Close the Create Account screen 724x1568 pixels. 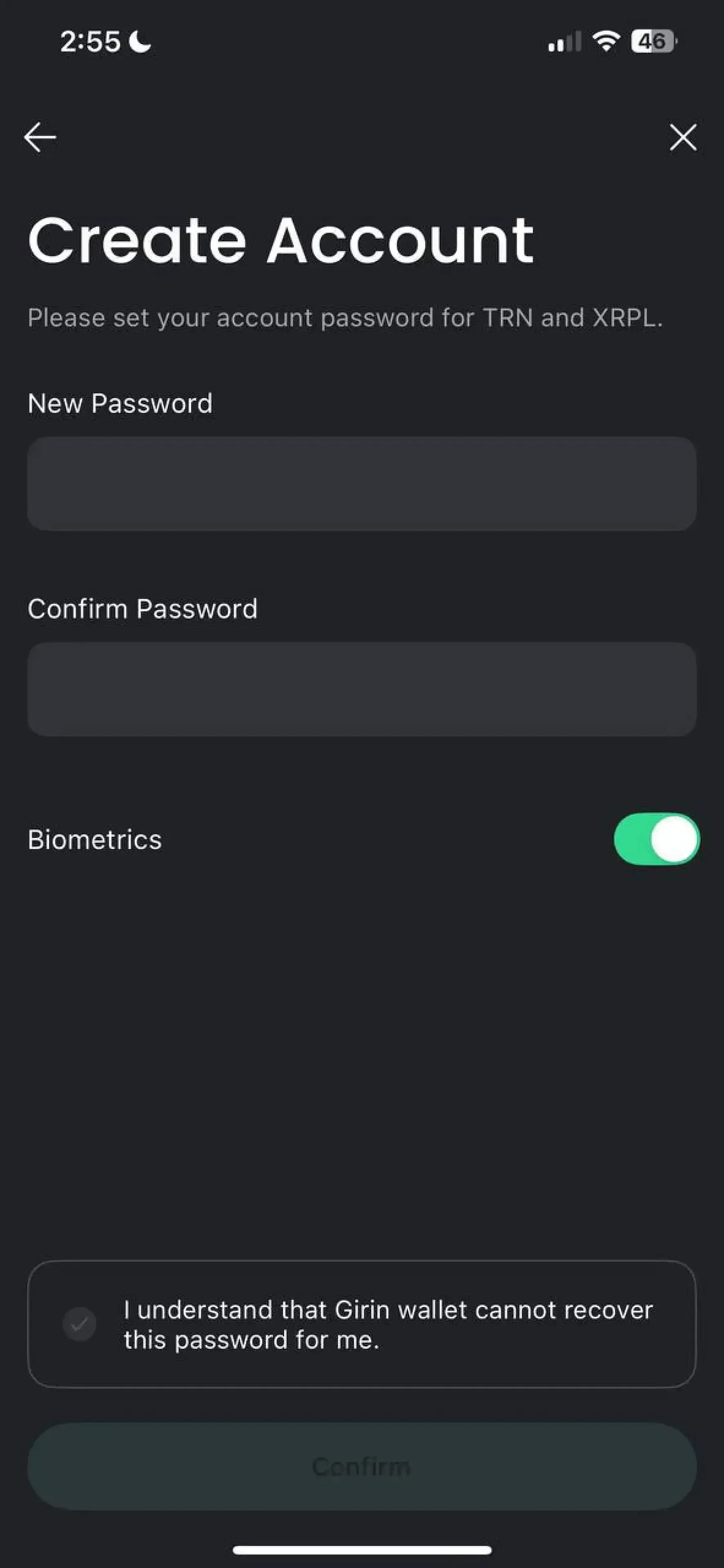point(683,137)
